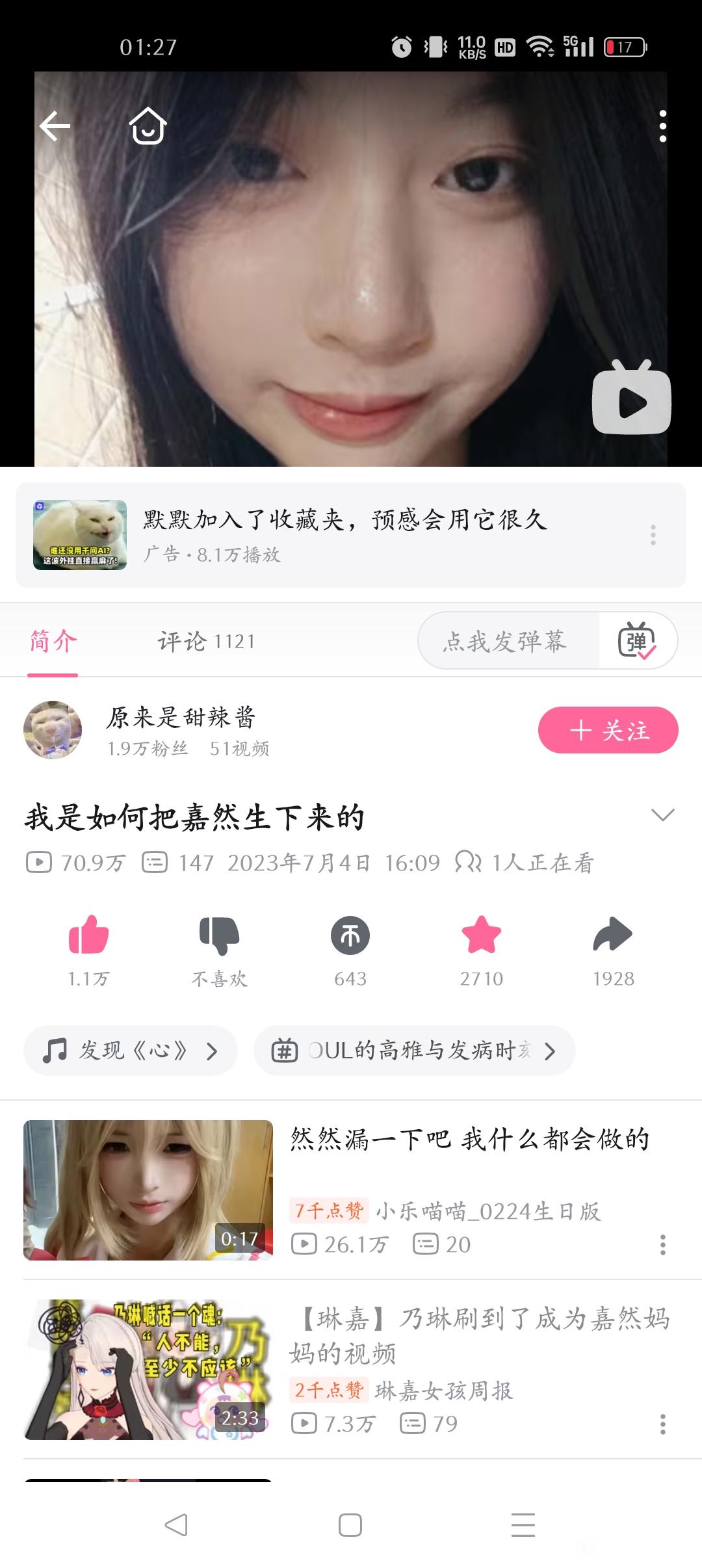Expand the video description chevron
The width and height of the screenshot is (702, 1568).
pyautogui.click(x=662, y=815)
